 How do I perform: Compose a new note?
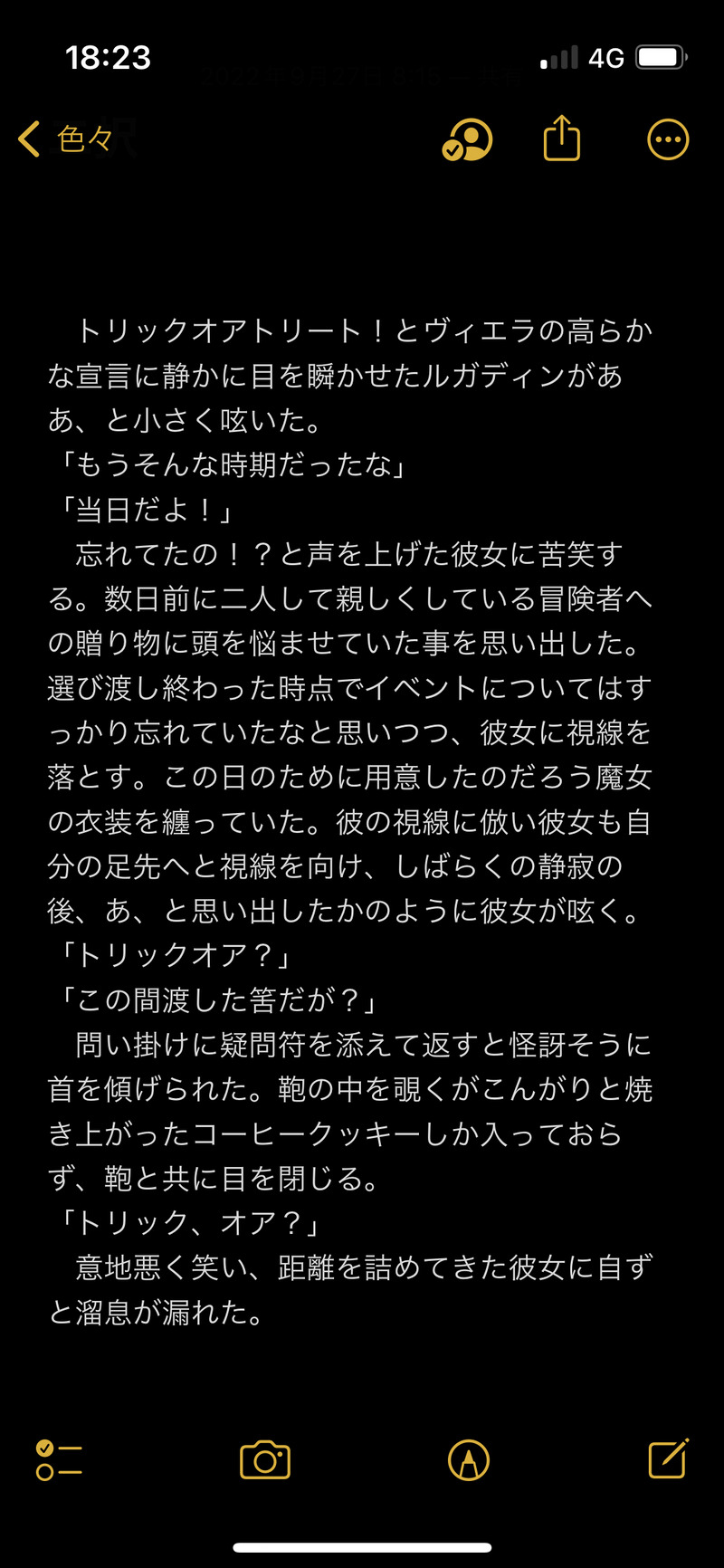[668, 1458]
